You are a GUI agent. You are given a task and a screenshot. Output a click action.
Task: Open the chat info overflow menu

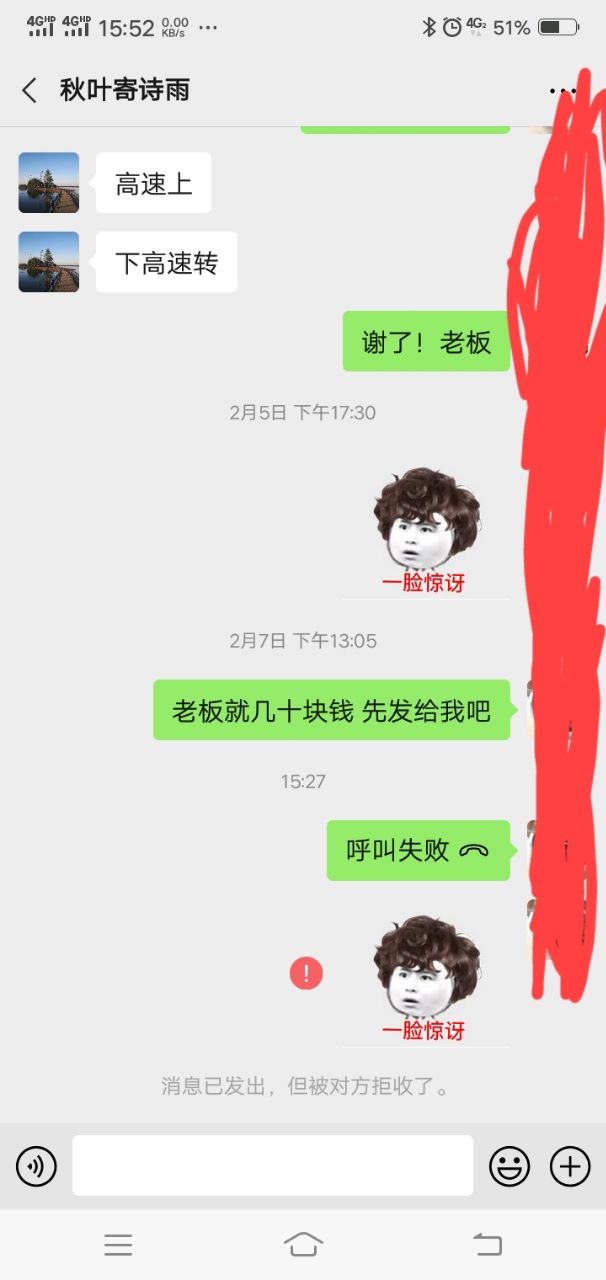point(562,90)
